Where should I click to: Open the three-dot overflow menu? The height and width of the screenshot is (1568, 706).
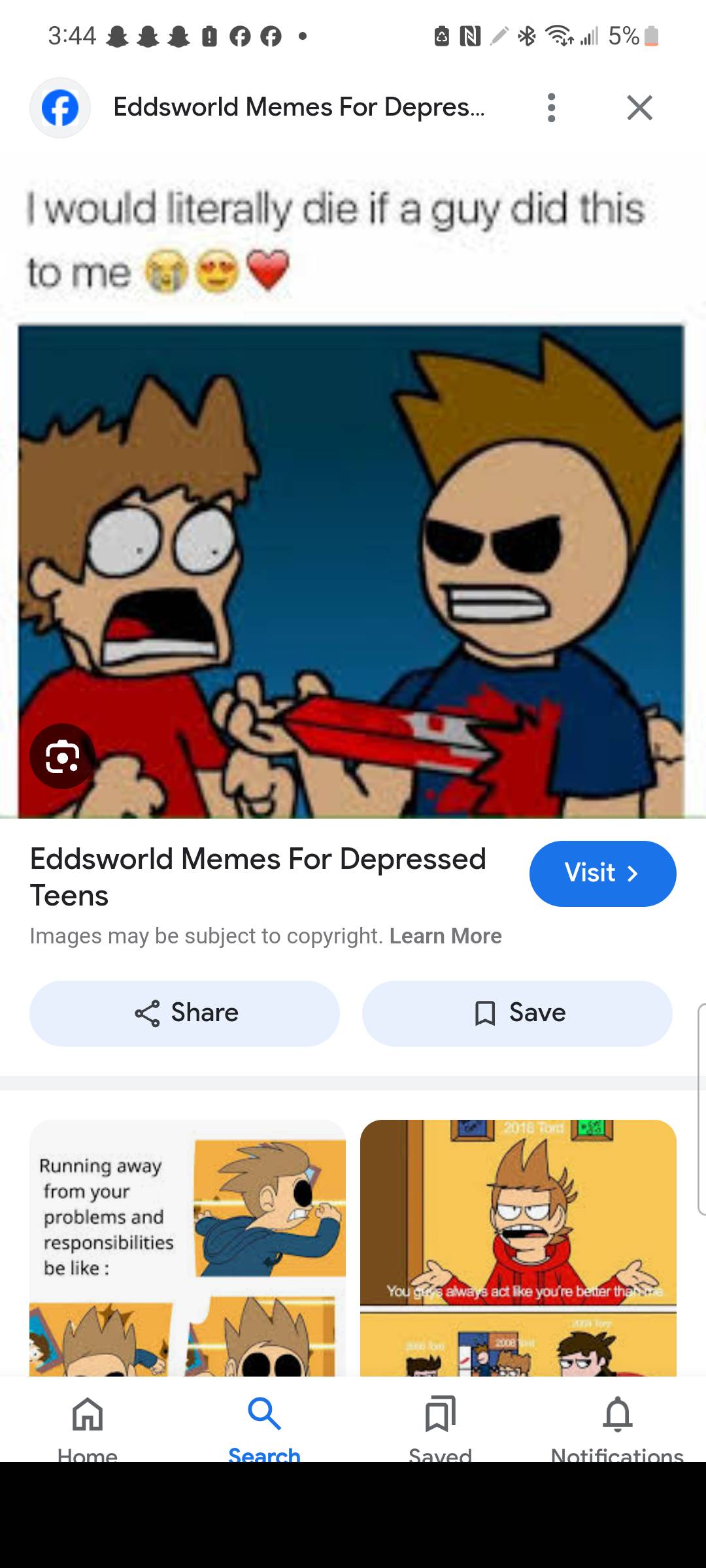click(x=551, y=107)
